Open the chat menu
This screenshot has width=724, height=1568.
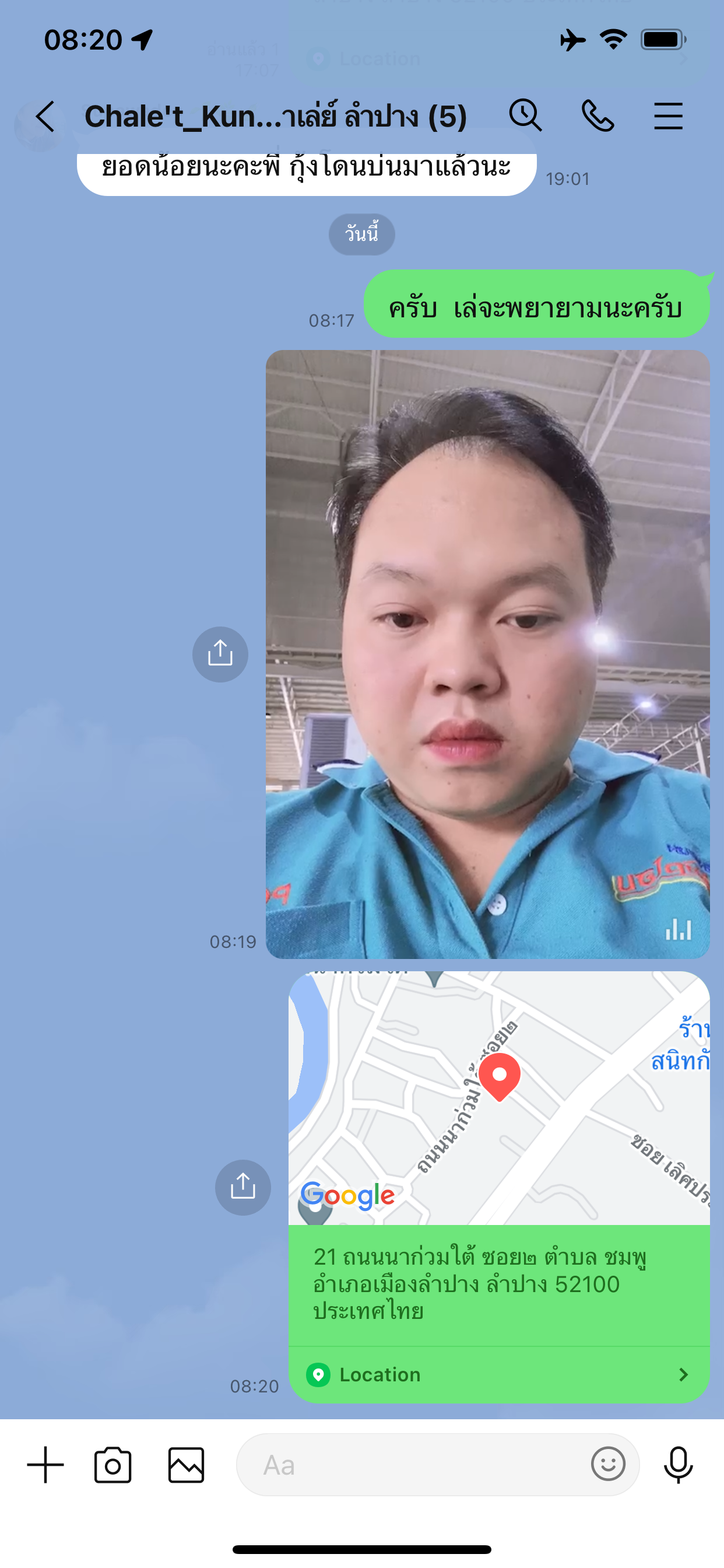click(668, 116)
